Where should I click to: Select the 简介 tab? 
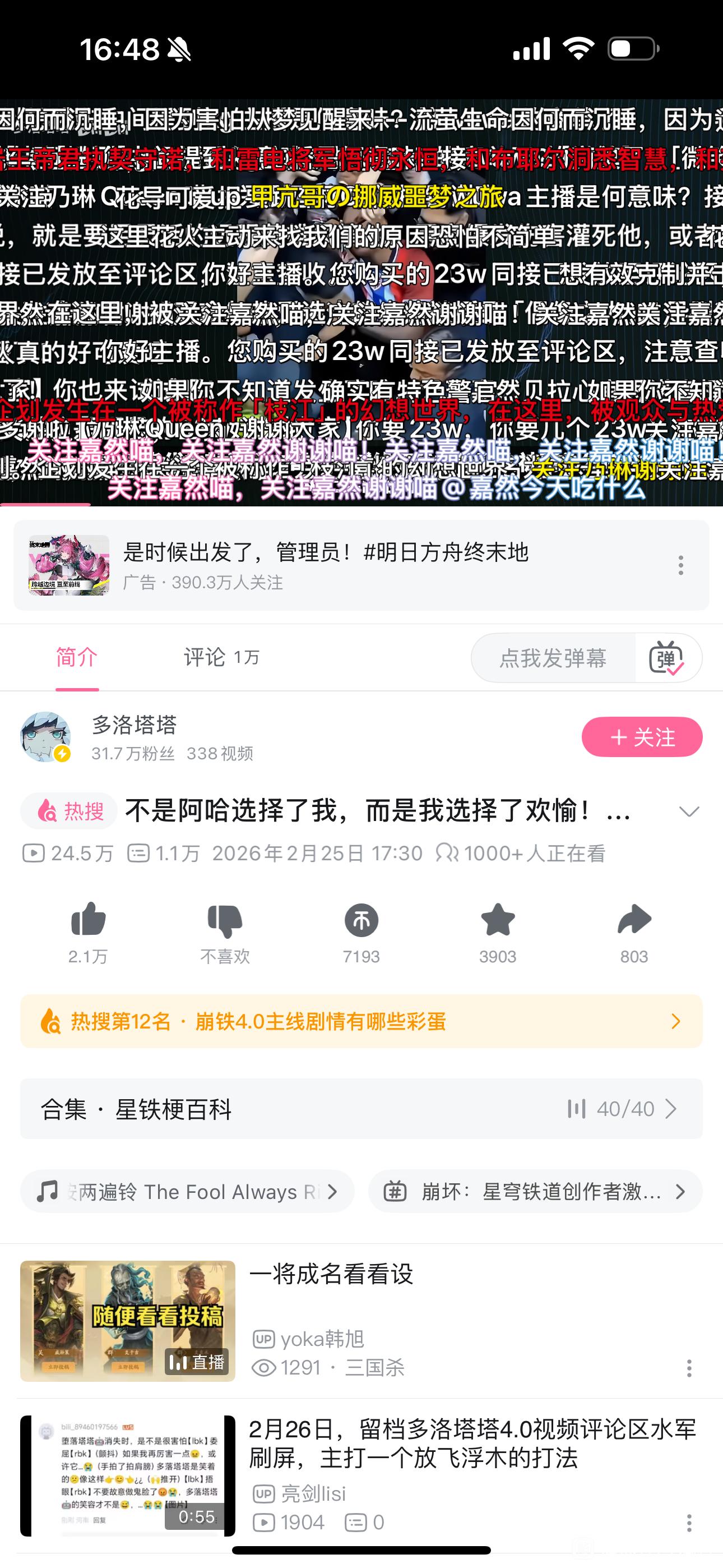coord(77,657)
